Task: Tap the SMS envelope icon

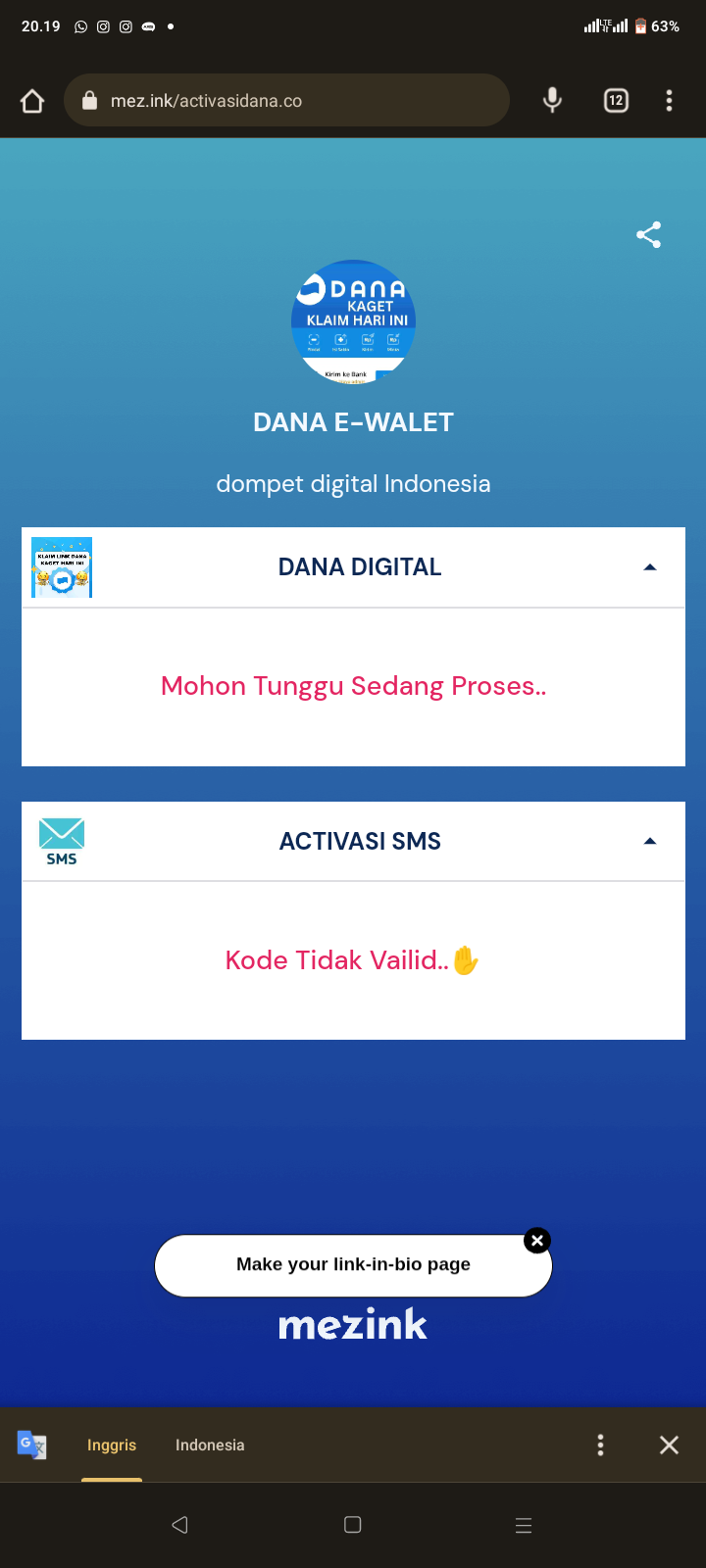Action: [x=61, y=841]
